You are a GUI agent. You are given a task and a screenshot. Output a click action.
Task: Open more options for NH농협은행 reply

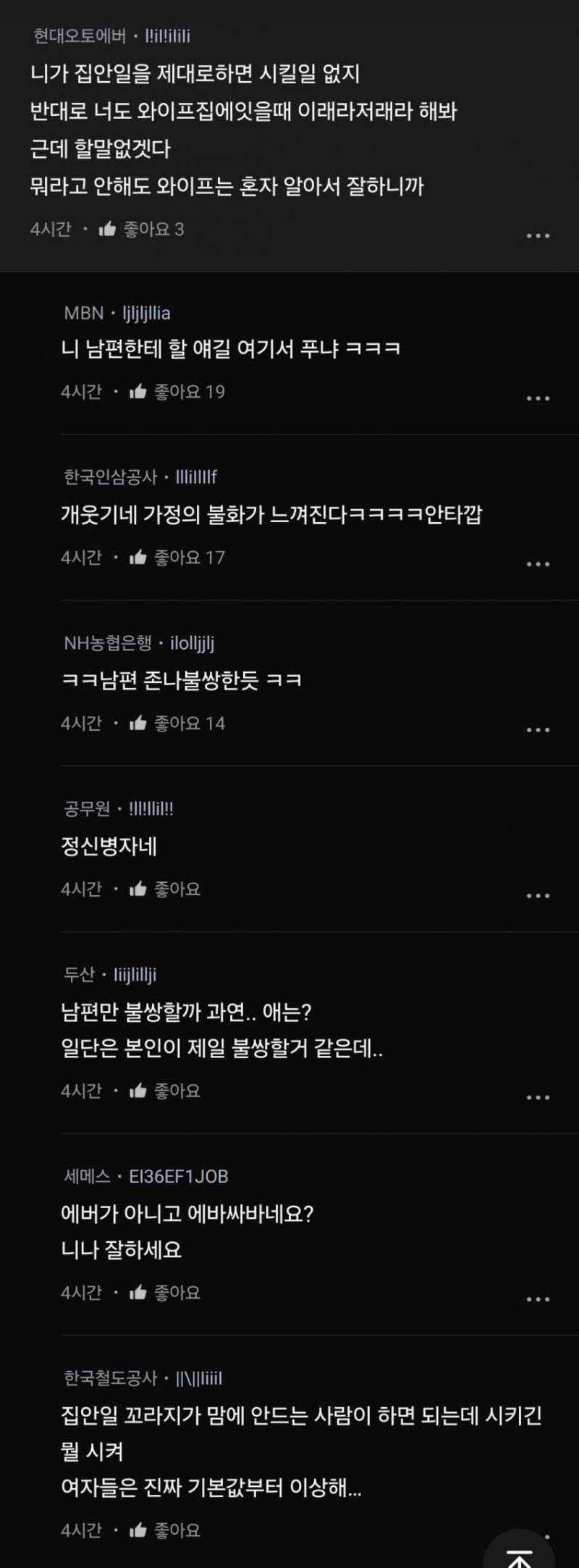538,730
